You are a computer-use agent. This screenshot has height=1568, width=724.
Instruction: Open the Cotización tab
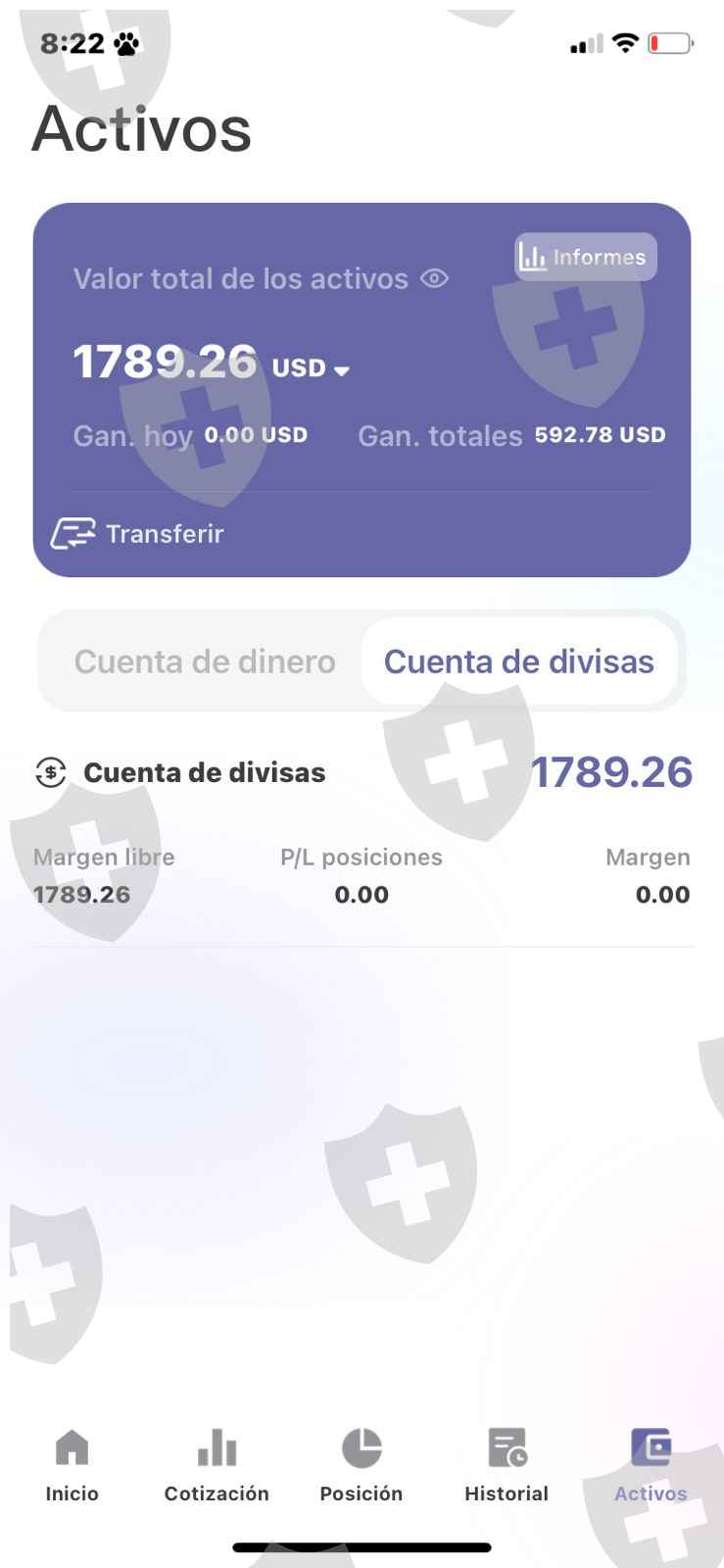tap(217, 1465)
